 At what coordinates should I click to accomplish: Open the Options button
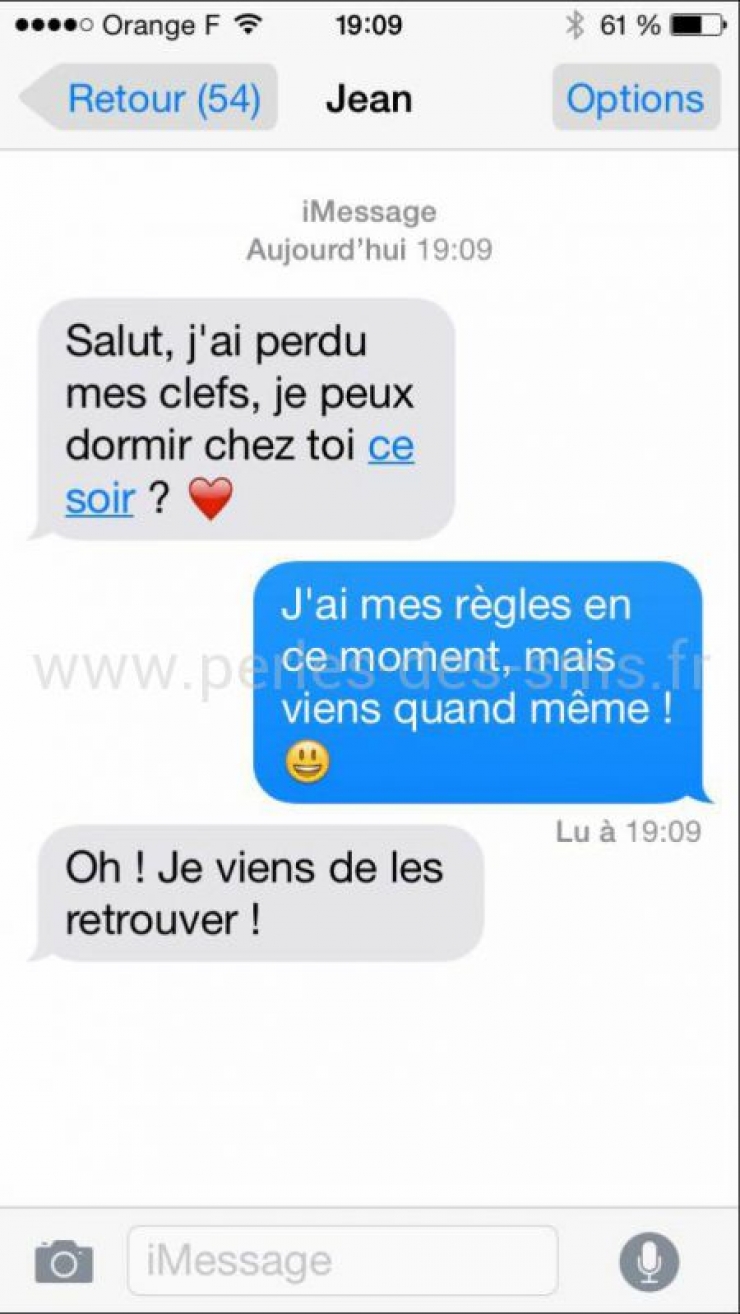635,98
